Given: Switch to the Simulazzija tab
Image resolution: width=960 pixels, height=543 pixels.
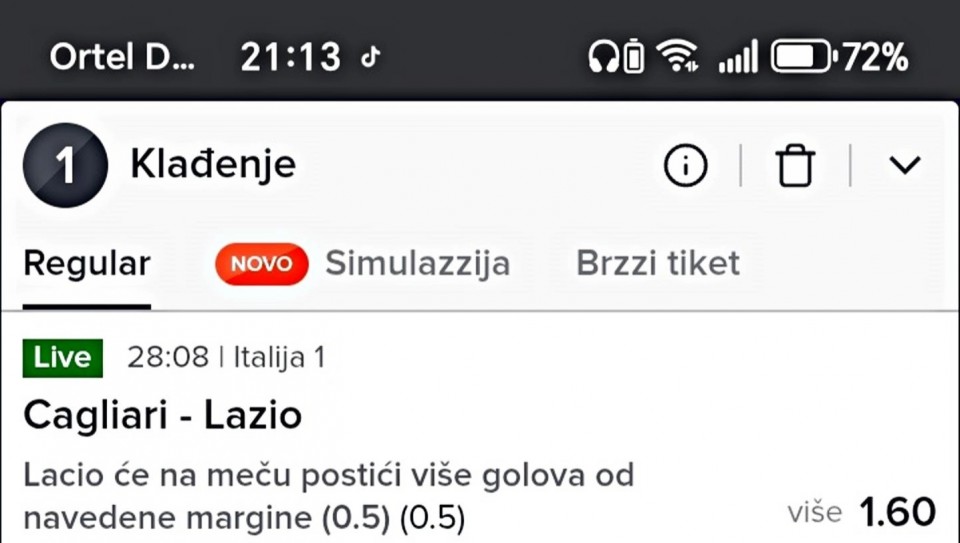Looking at the screenshot, I should click(417, 264).
